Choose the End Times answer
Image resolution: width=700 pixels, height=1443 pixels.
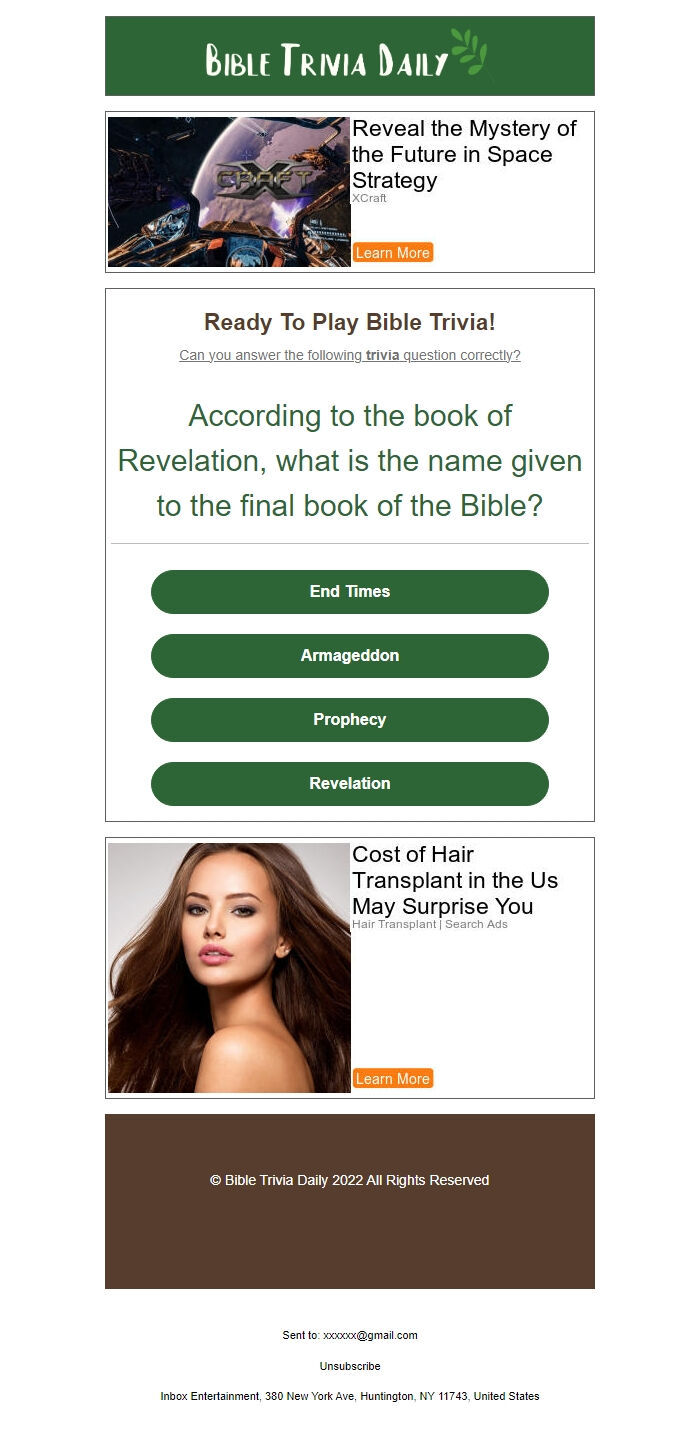(x=349, y=592)
